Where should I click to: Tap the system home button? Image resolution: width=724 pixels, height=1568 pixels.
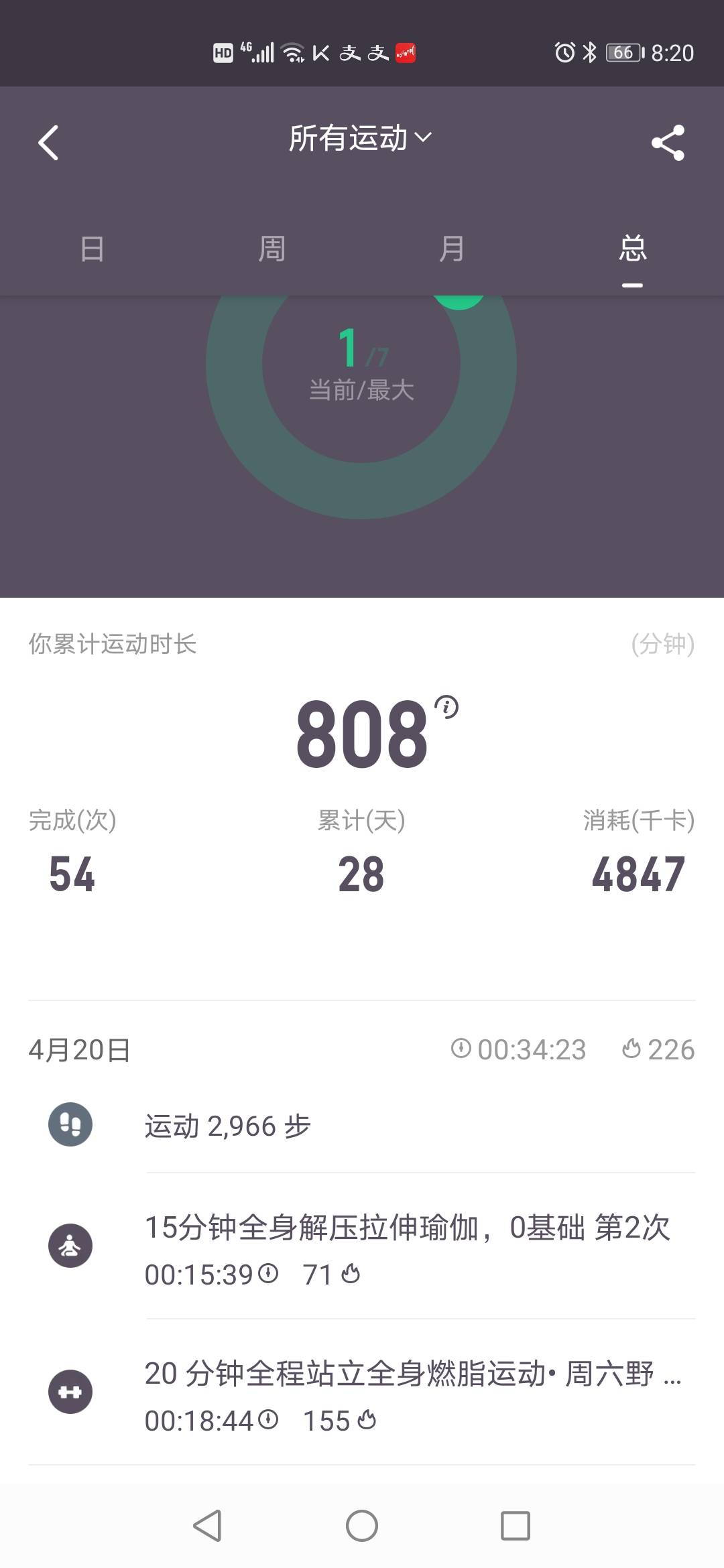(362, 1526)
